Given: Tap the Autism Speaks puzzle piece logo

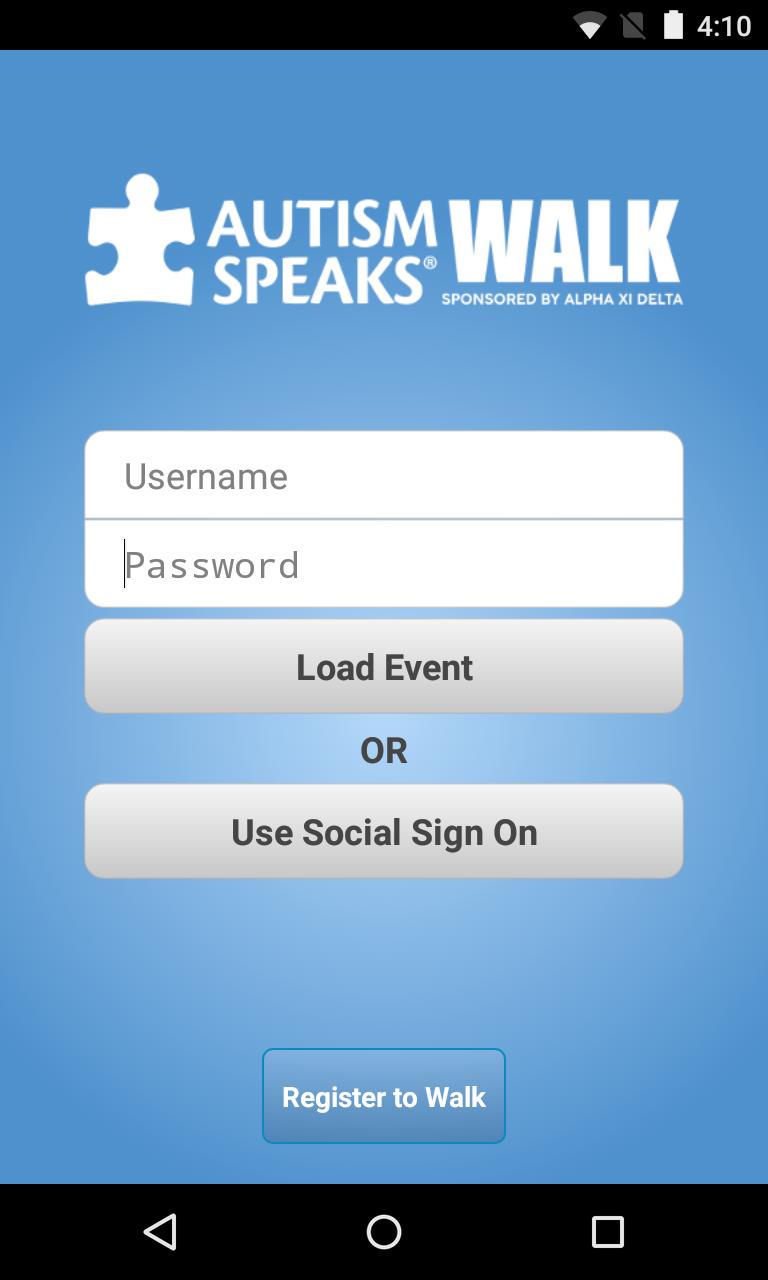Looking at the screenshot, I should click(x=140, y=240).
